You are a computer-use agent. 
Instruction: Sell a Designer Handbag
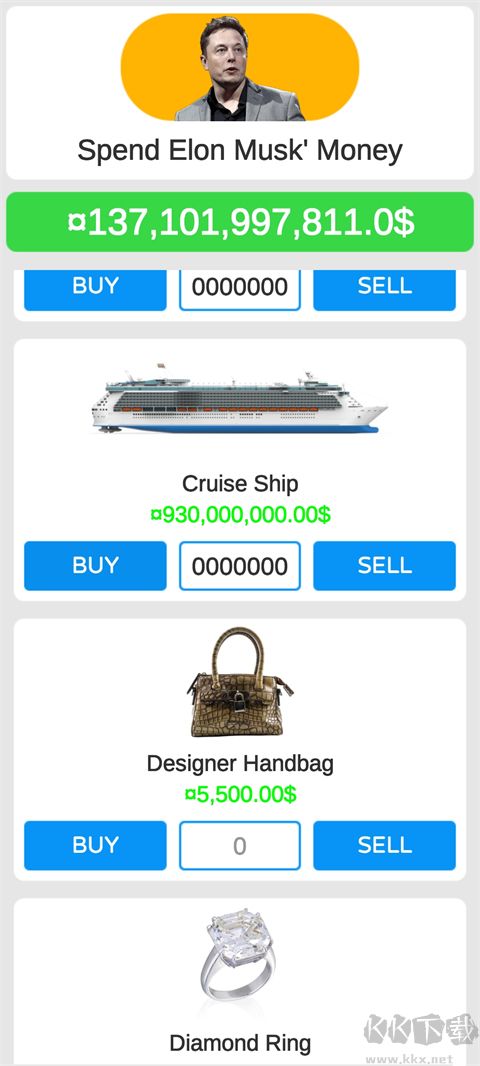point(384,845)
